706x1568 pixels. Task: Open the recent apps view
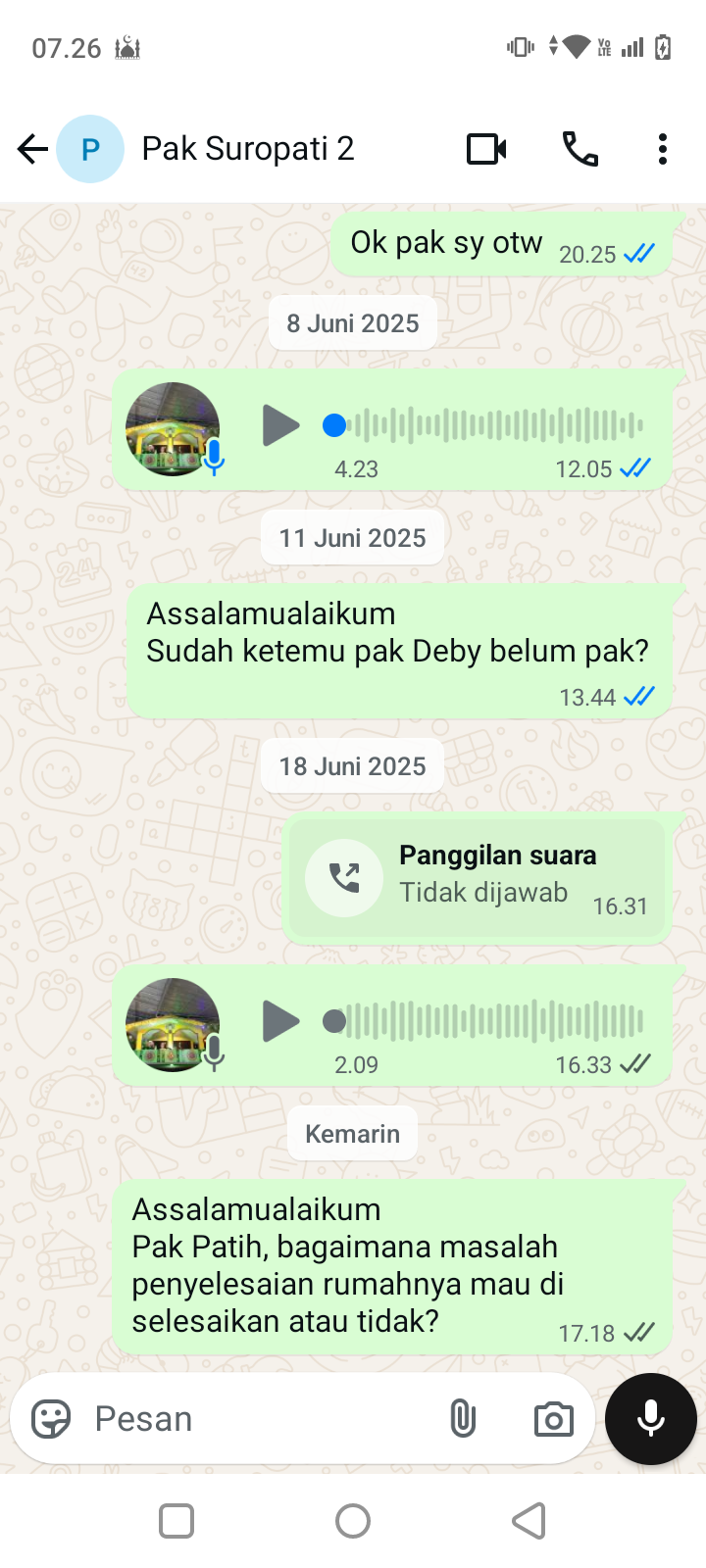click(176, 1521)
